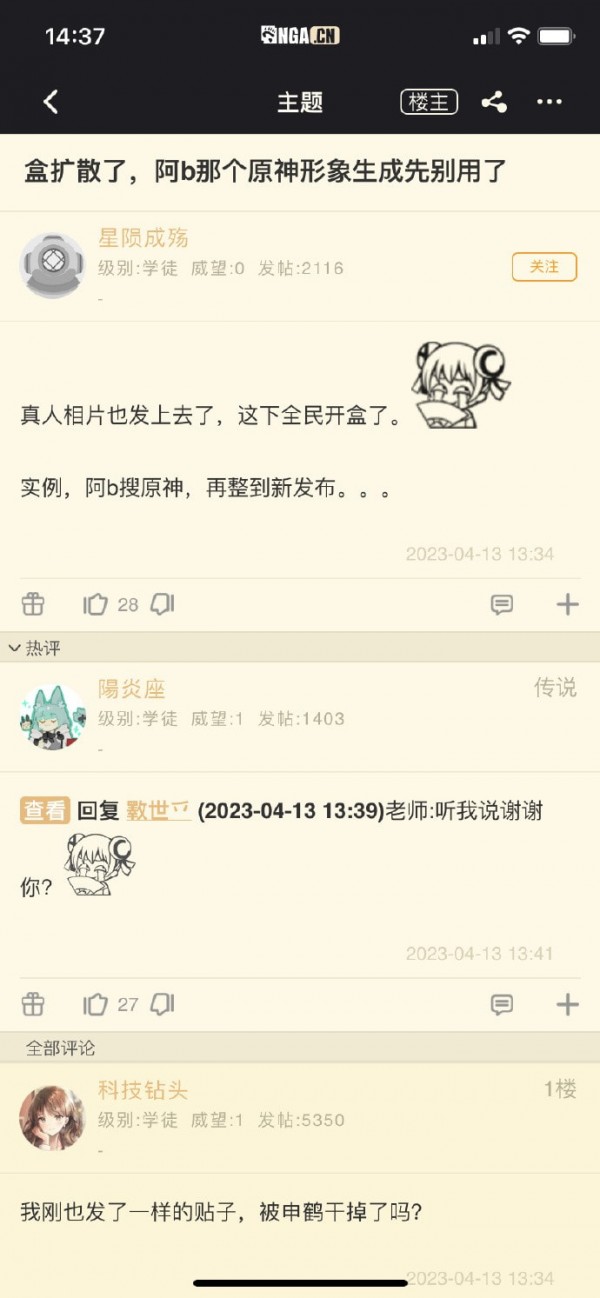Send a gift to 星陨成殇's post

(33, 604)
